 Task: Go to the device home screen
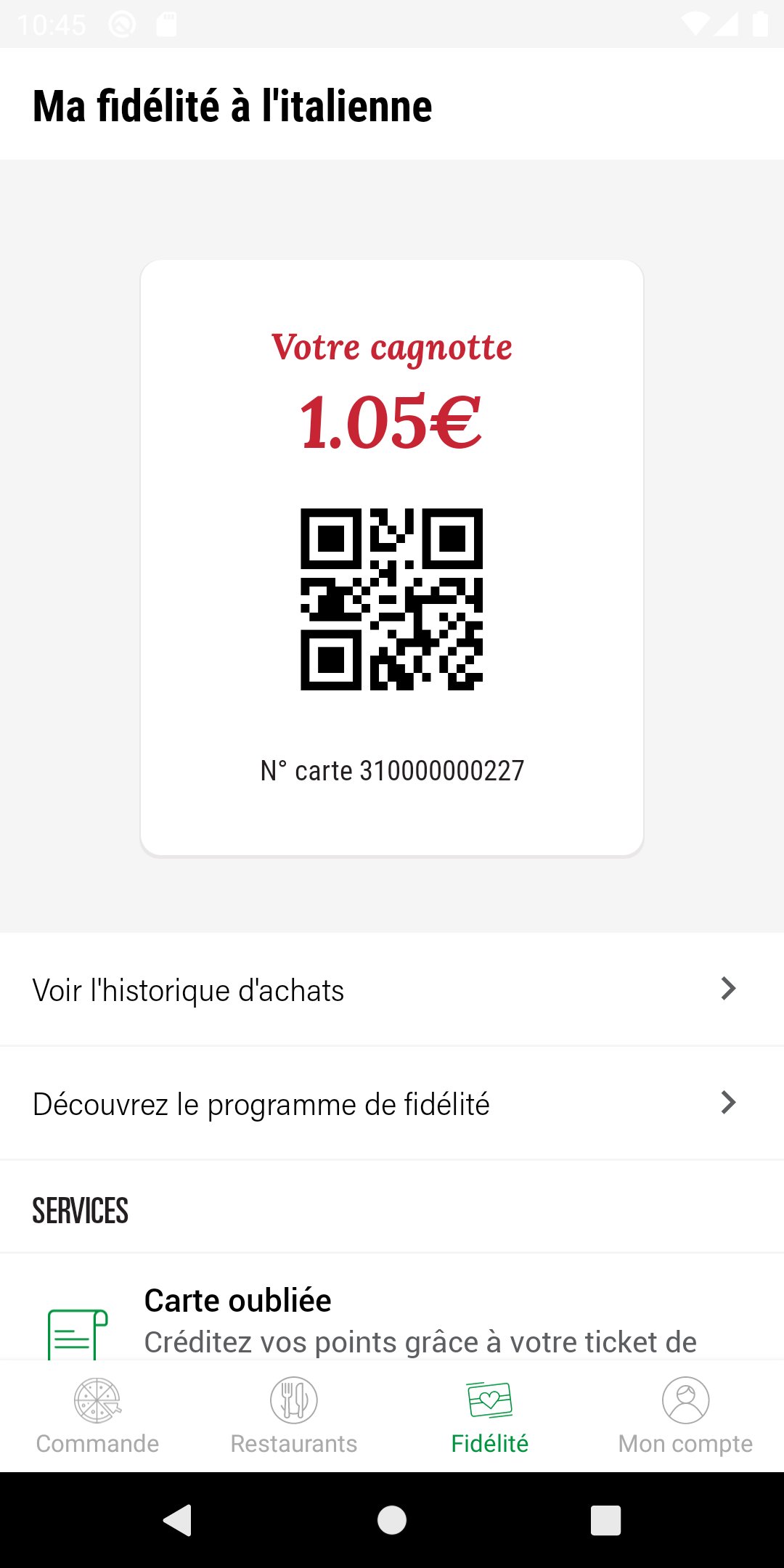point(392,1520)
